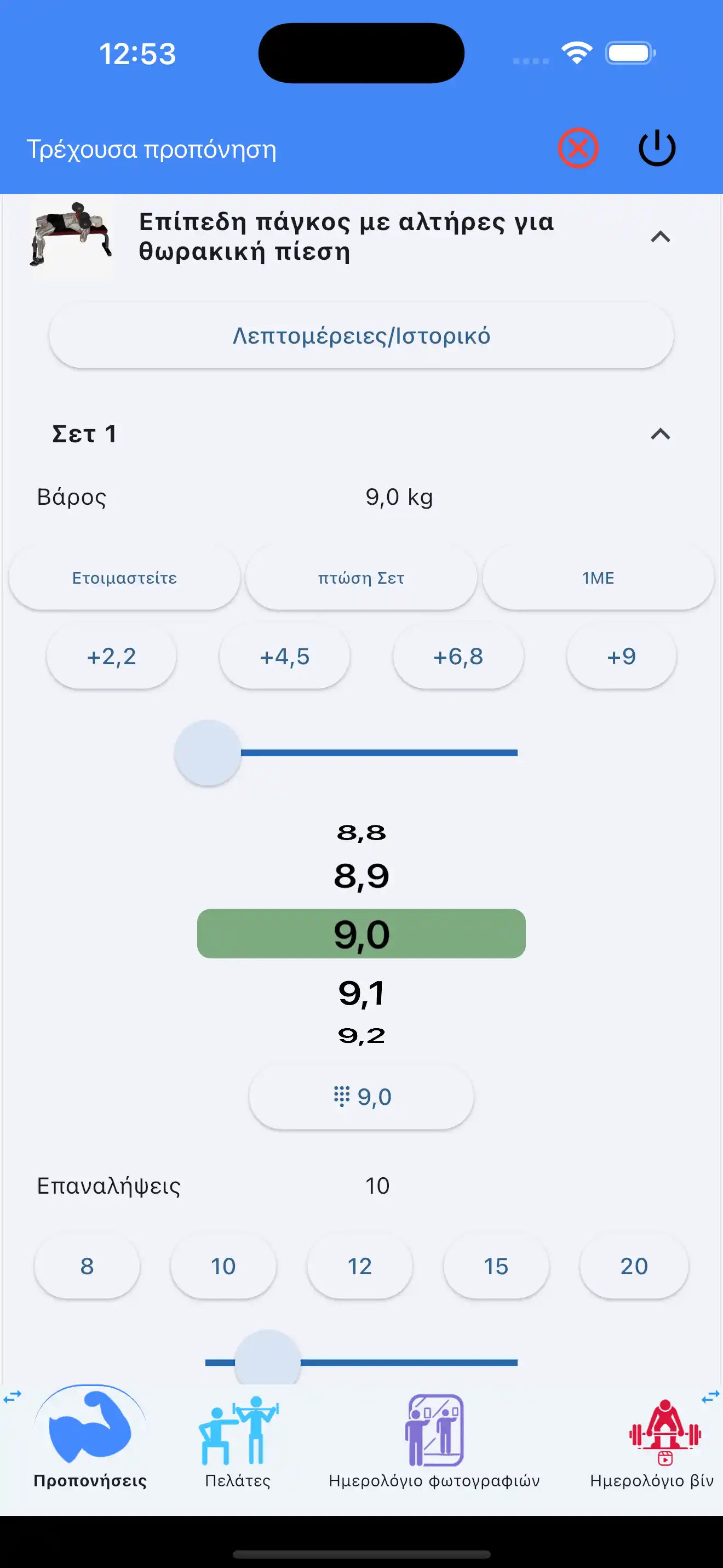This screenshot has width=723, height=1568.
Task: Open the keypad entry showing 9,0
Action: point(361,1097)
